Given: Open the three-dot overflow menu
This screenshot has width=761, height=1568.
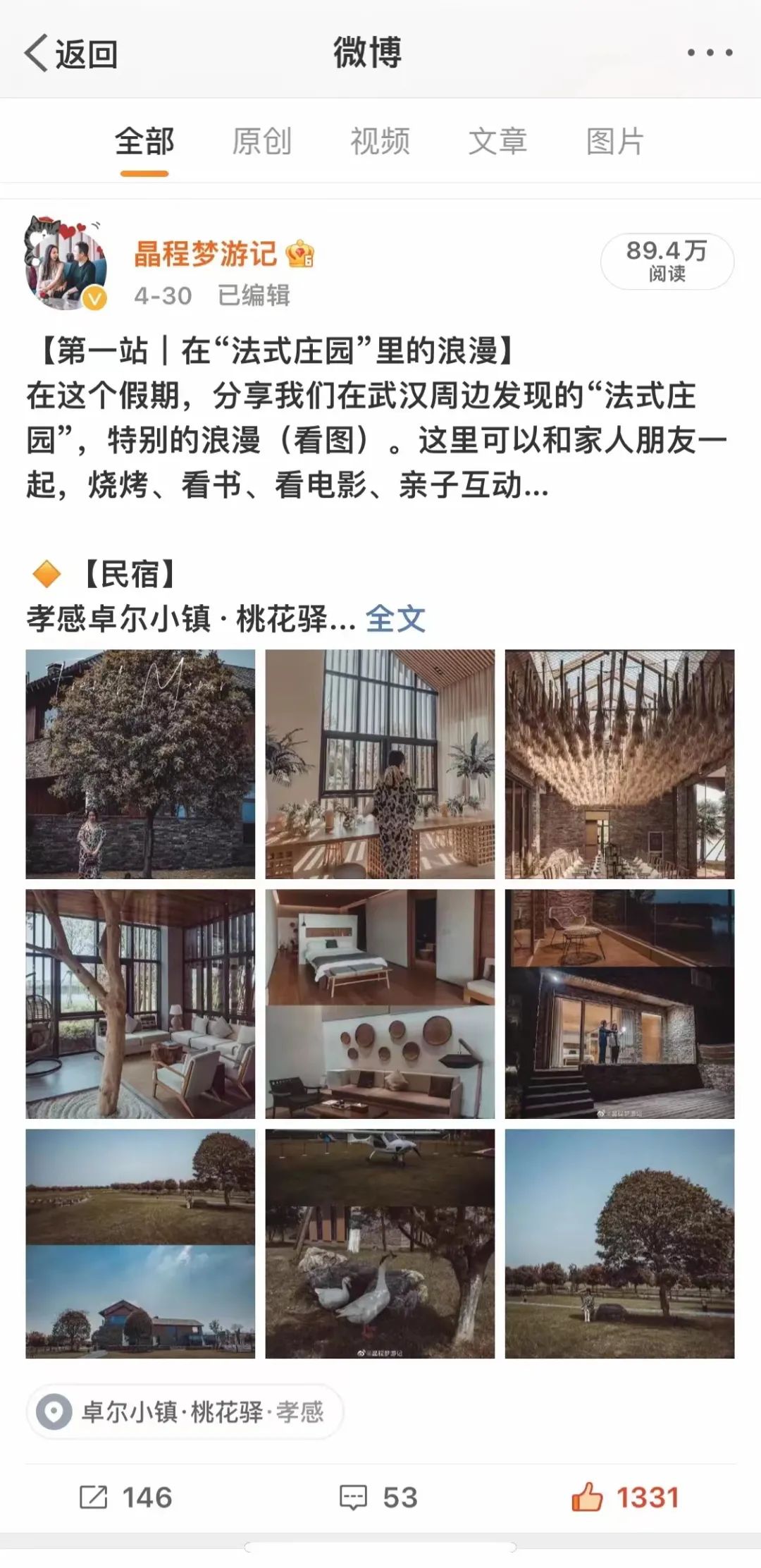Looking at the screenshot, I should 710,53.
